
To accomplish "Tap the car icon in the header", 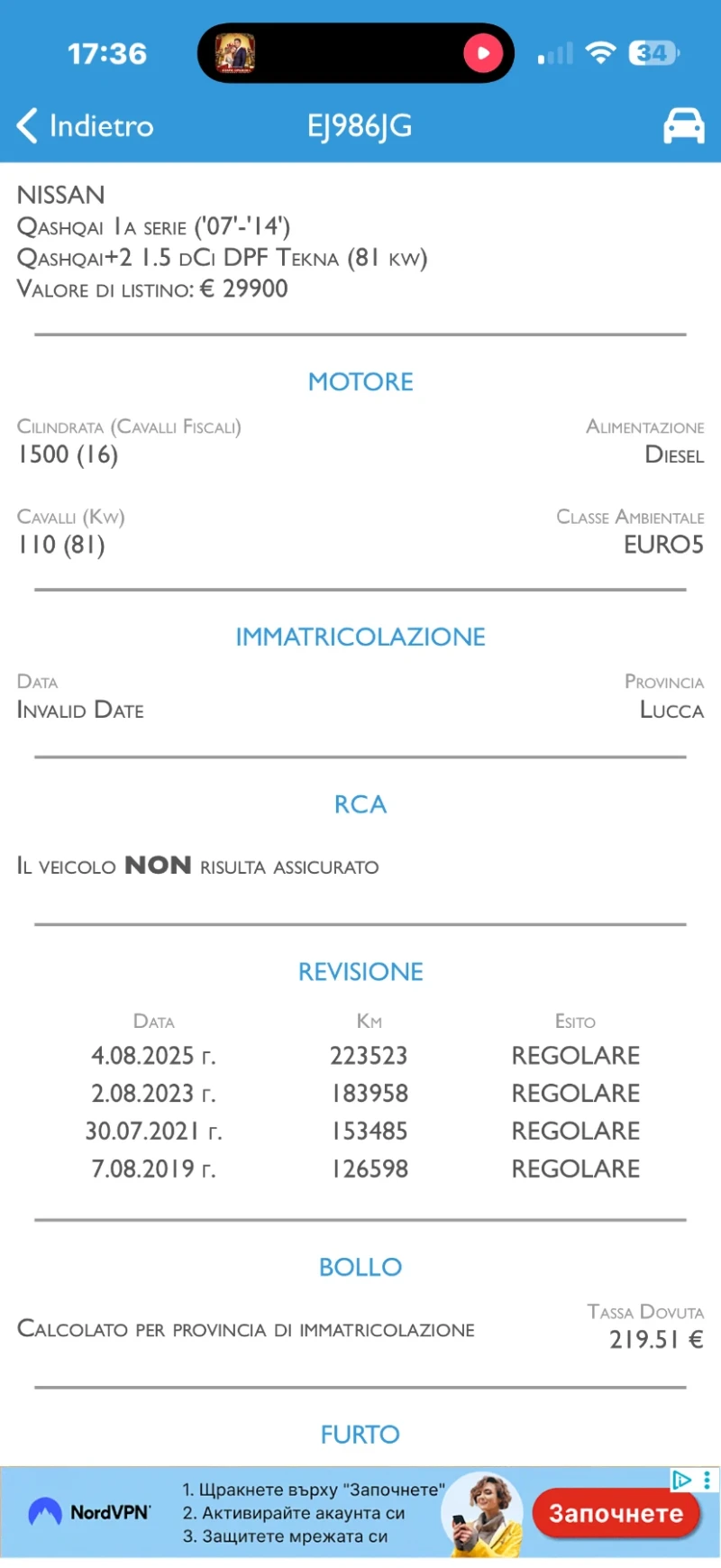I will coord(683,126).
